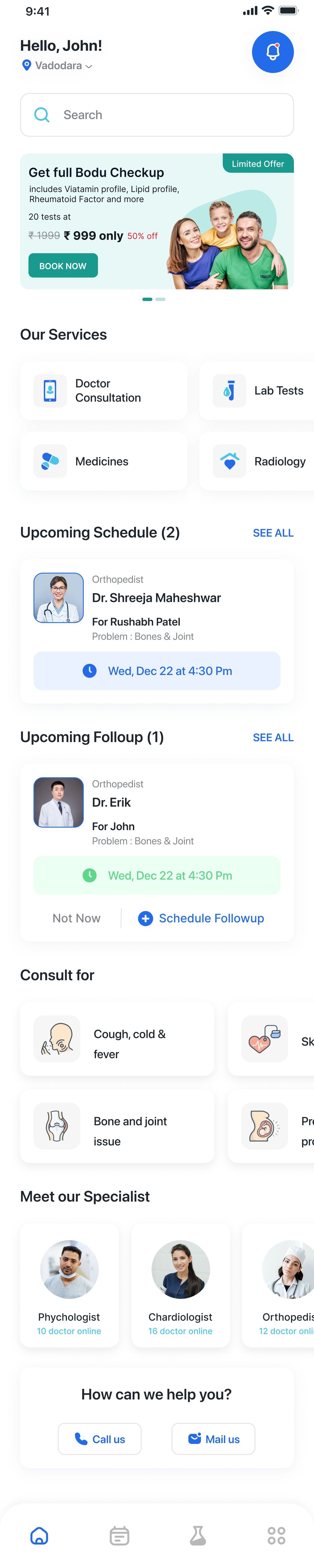Choose Not Now for Dr. Erik's followup

click(x=76, y=918)
